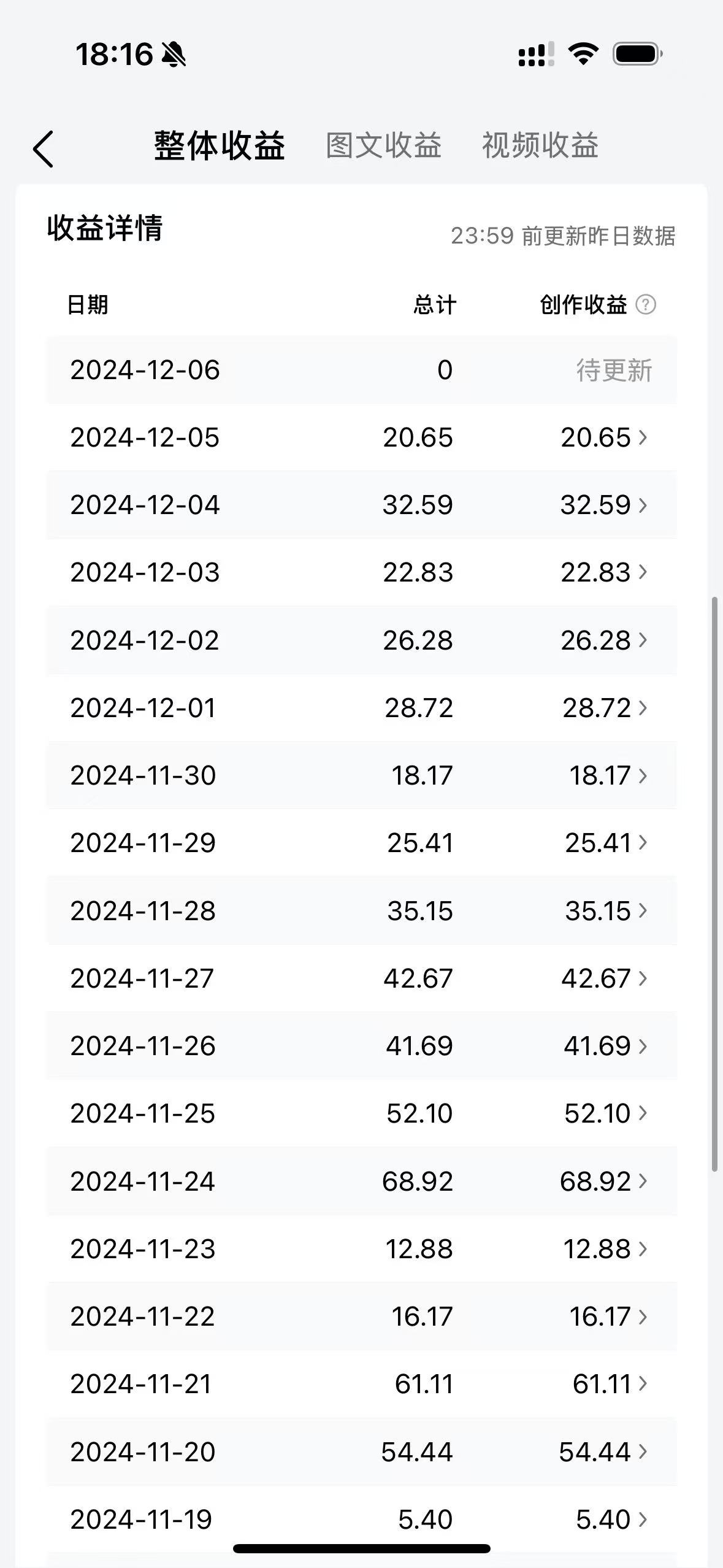This screenshot has width=723, height=1568.
Task: View 2024-12-01 earnings of 28.72
Action: coord(604,708)
